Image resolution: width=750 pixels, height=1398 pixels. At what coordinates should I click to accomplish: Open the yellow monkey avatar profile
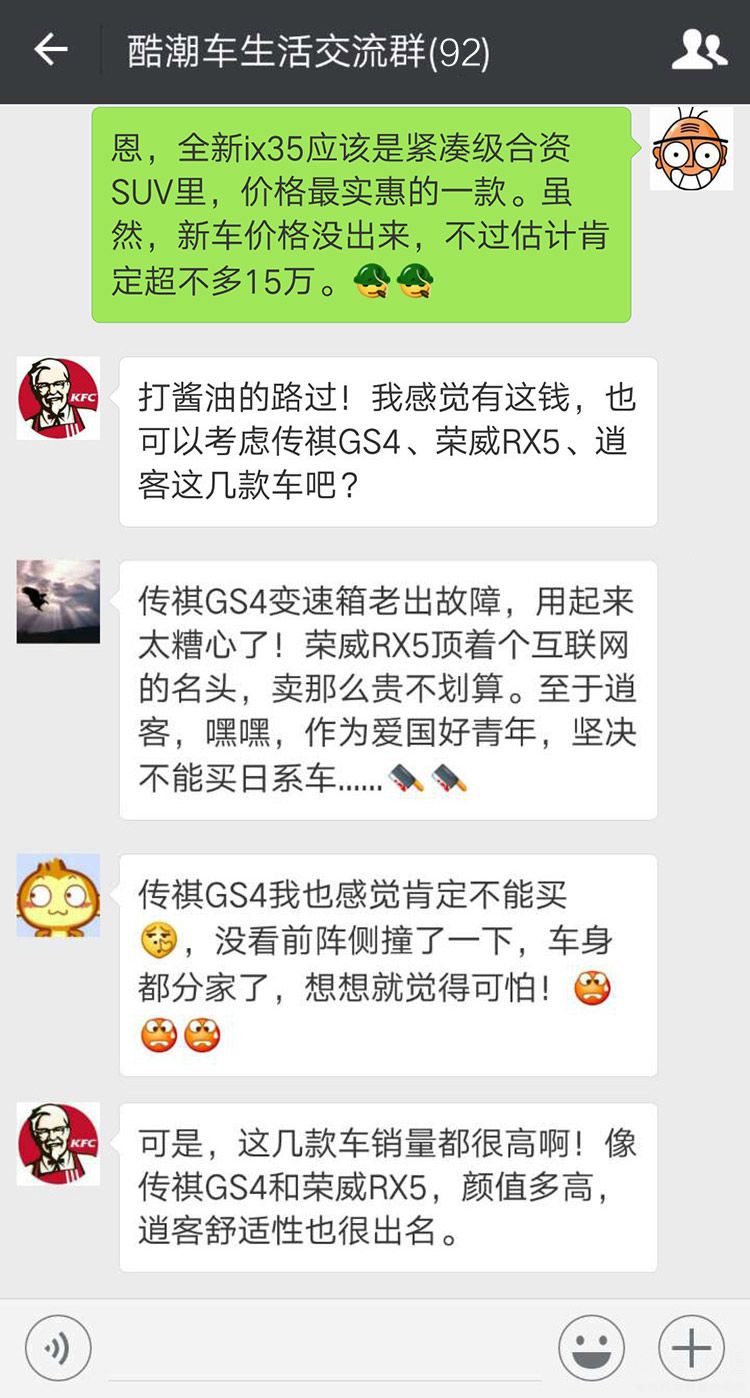click(58, 895)
